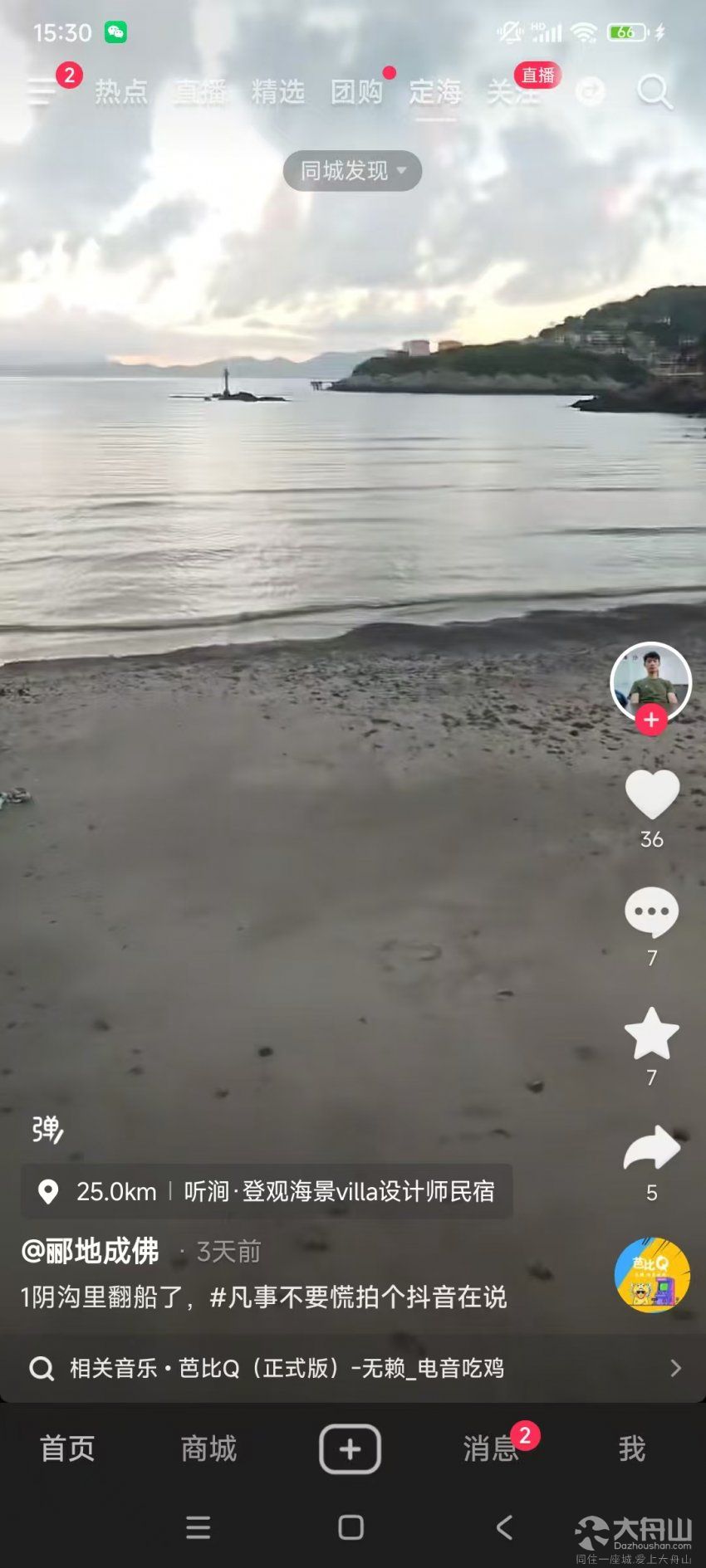This screenshot has width=706, height=1568.
Task: Like this video with the heart
Action: 652,795
